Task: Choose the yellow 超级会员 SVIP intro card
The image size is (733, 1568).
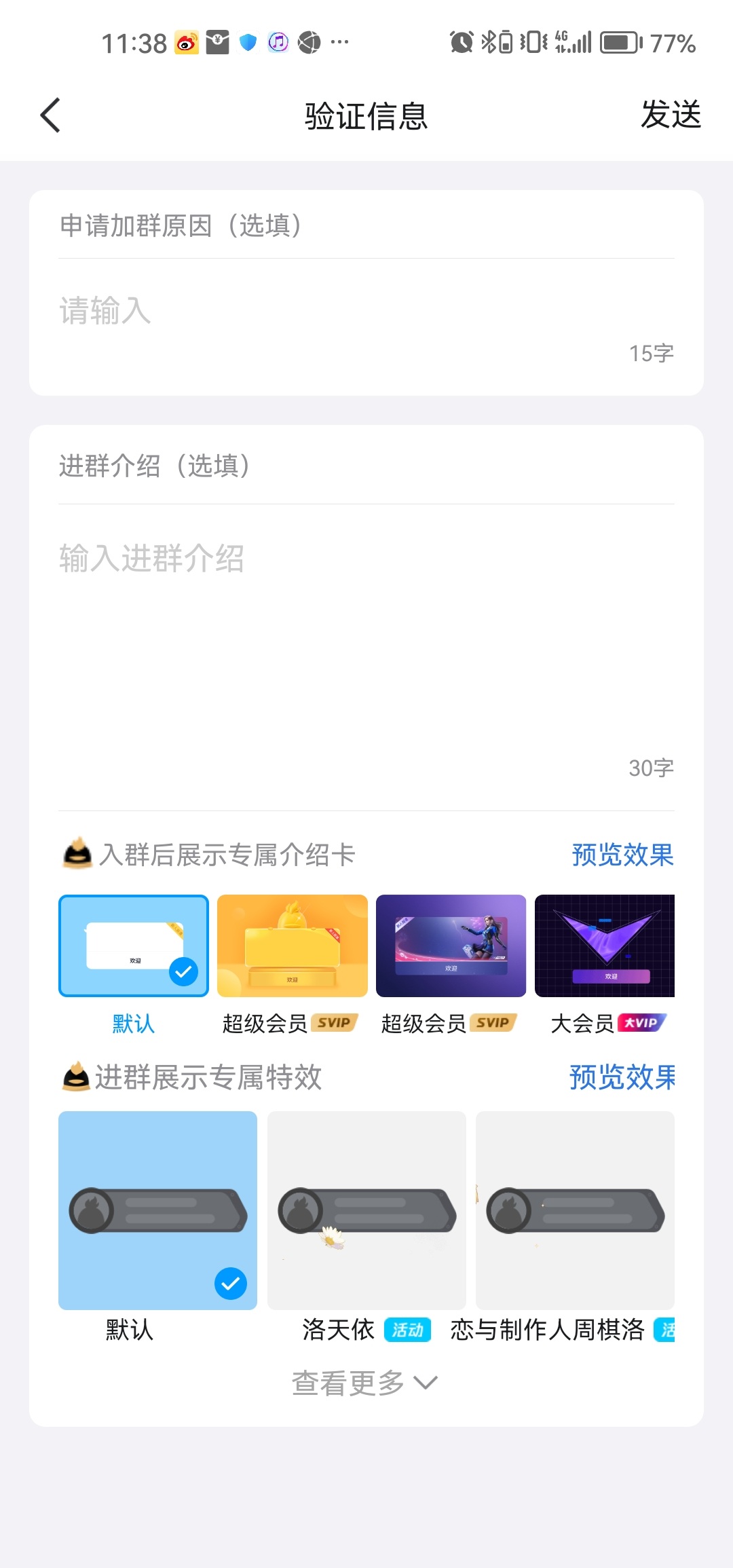Action: click(x=293, y=946)
